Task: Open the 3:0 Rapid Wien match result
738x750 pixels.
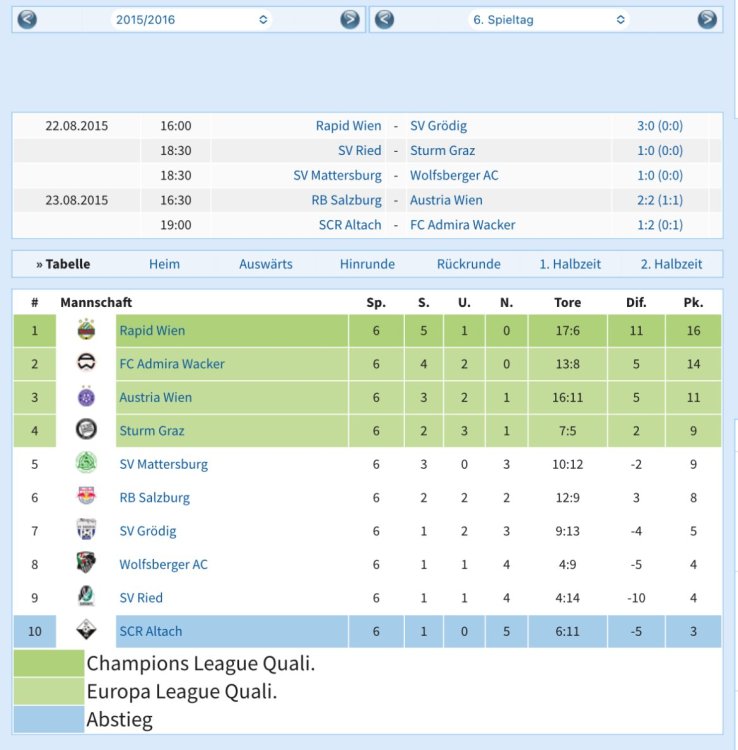Action: click(659, 126)
